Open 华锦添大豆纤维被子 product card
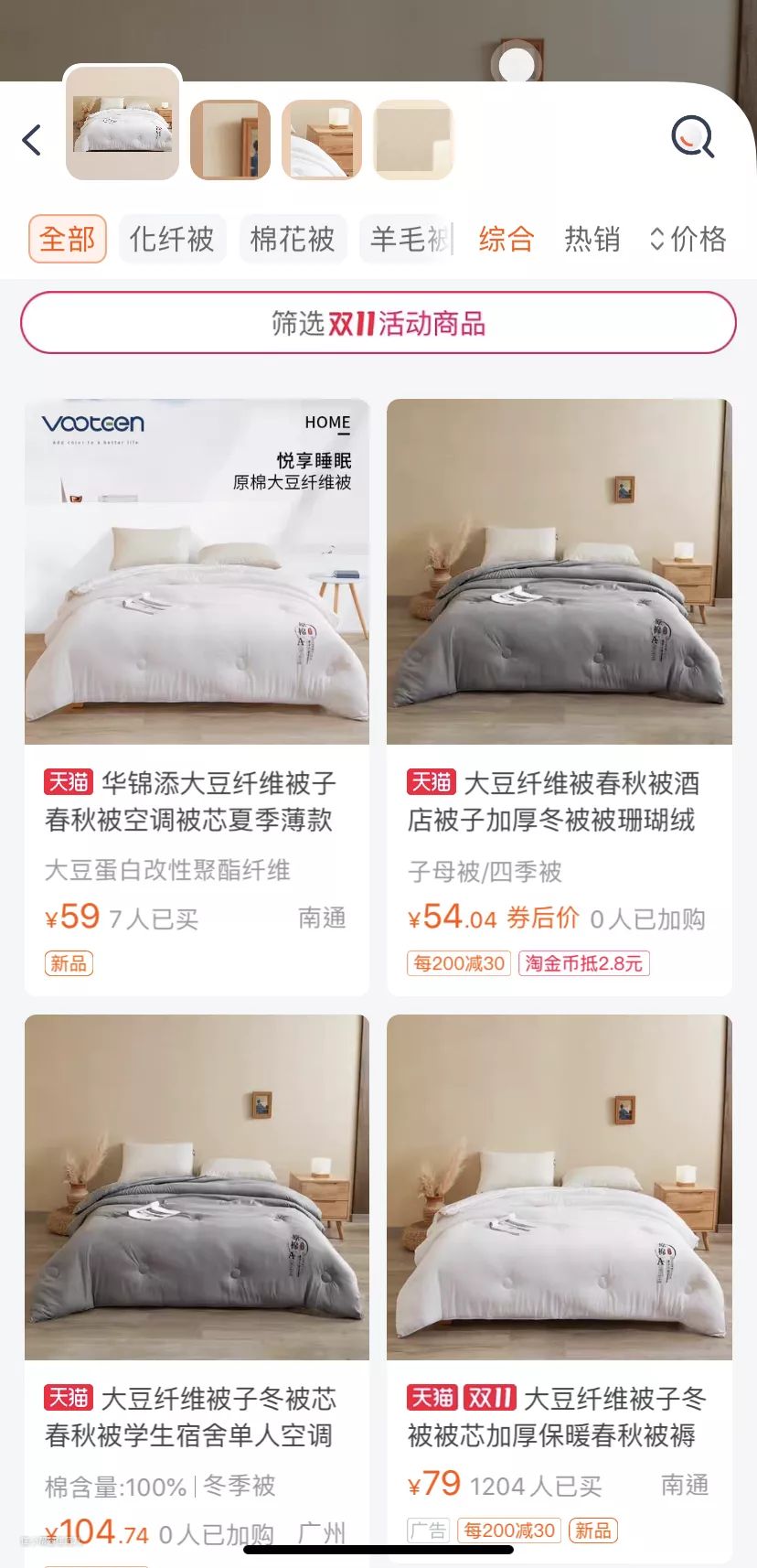757x1568 pixels. coord(197,695)
